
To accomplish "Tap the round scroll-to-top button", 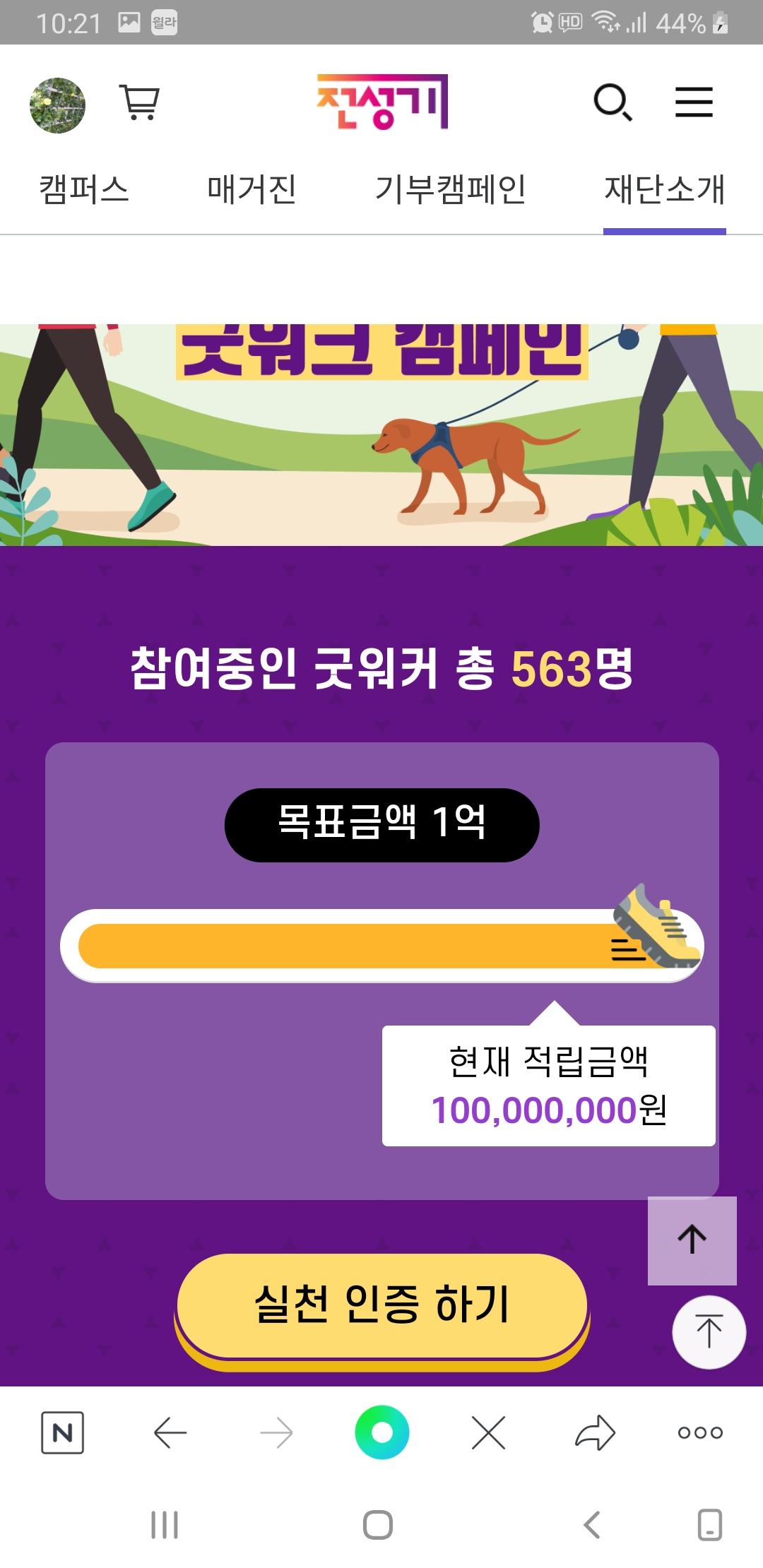I will 709,1332.
